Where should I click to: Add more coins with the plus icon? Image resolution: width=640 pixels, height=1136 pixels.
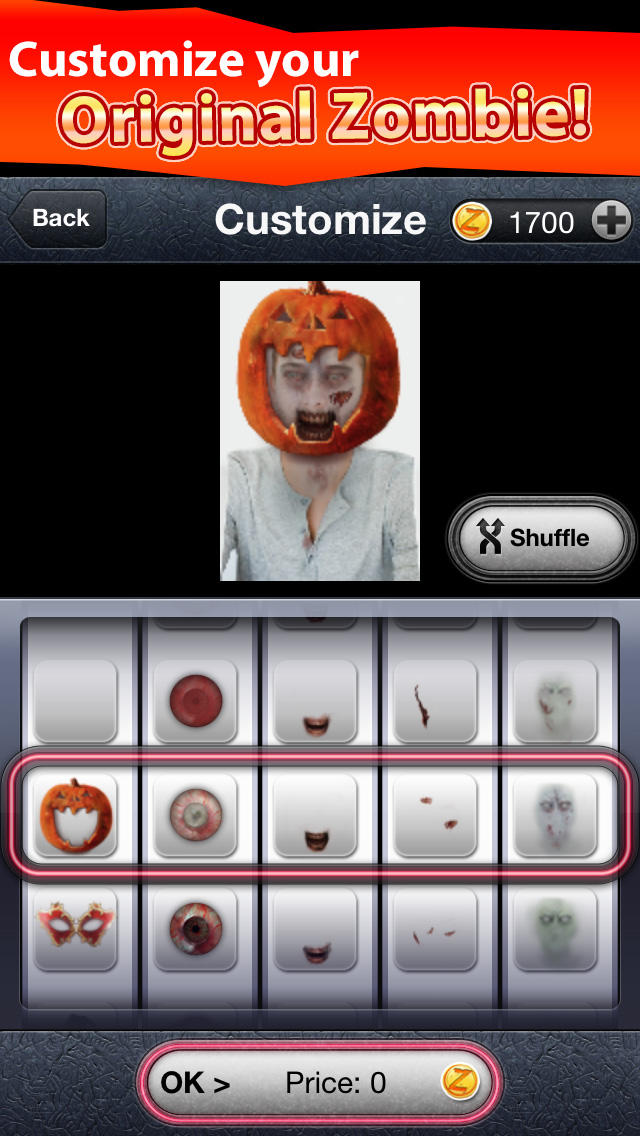(611, 221)
